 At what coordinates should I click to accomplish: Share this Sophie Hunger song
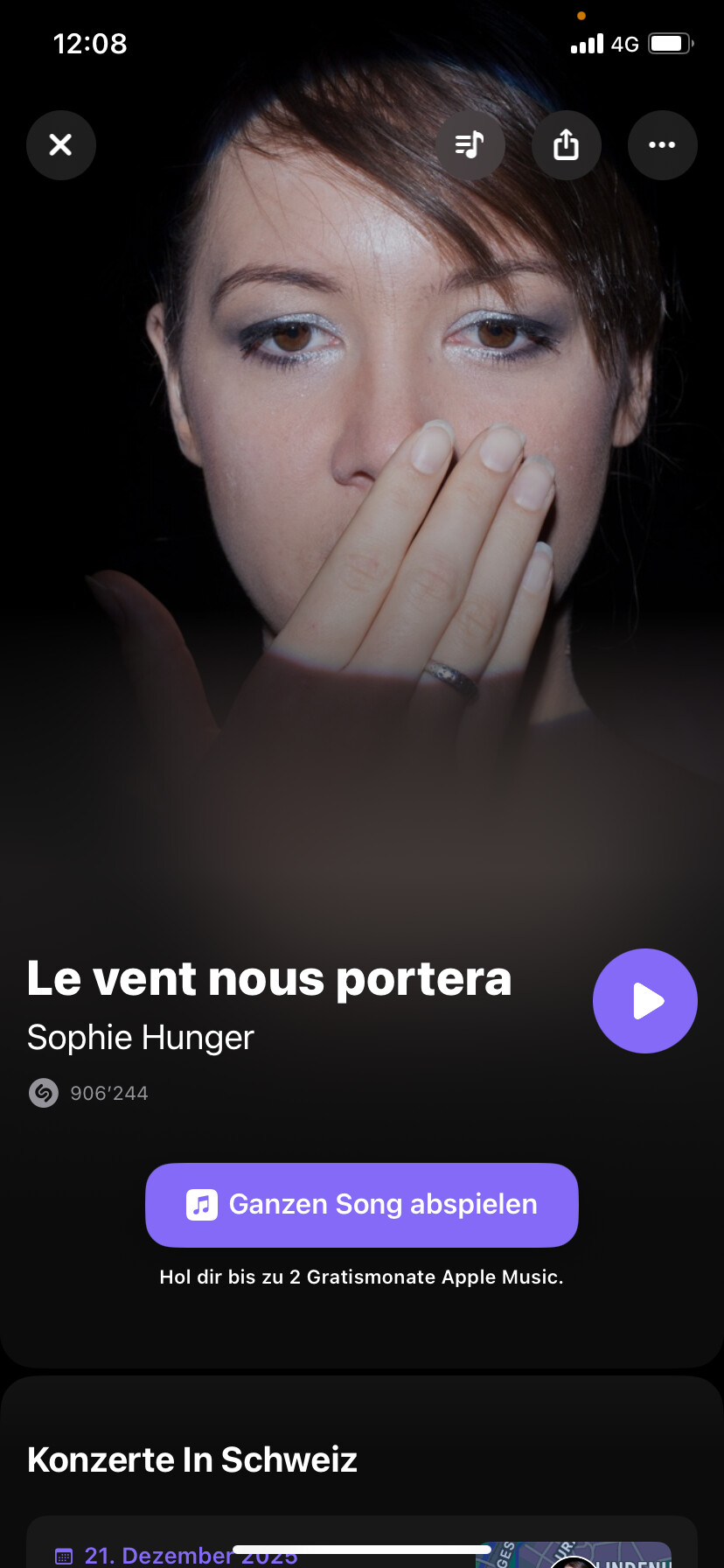[567, 145]
